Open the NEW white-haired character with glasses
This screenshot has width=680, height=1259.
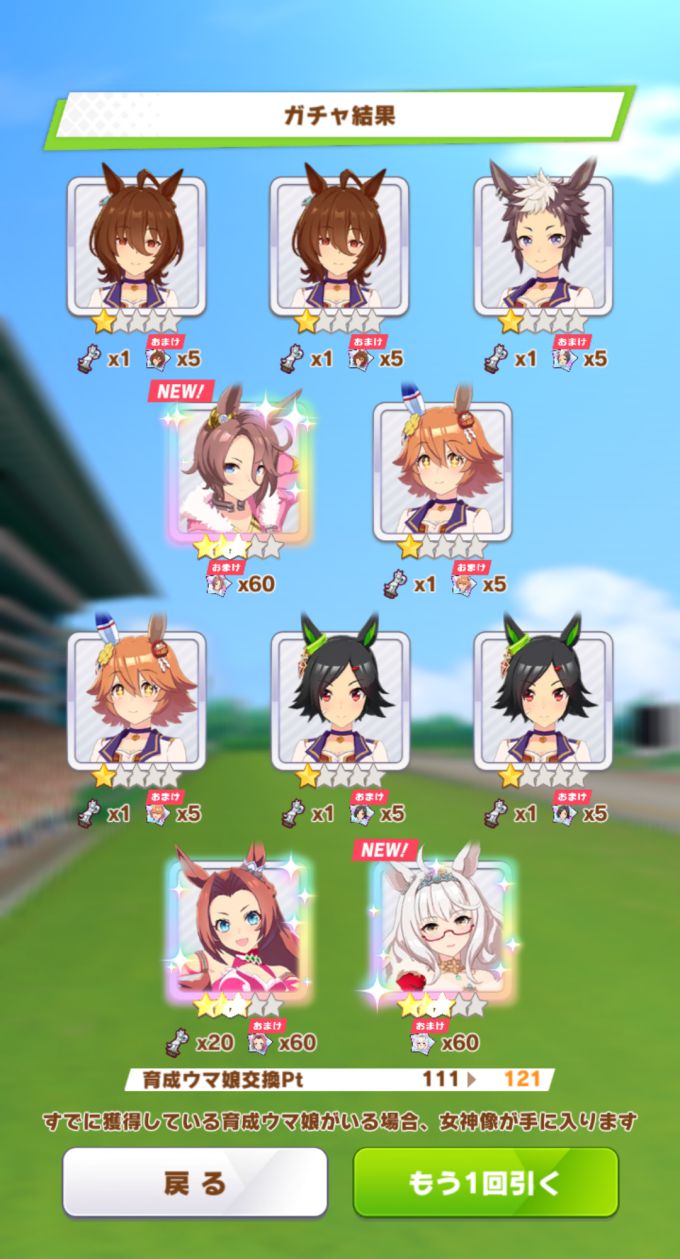pyautogui.click(x=441, y=926)
